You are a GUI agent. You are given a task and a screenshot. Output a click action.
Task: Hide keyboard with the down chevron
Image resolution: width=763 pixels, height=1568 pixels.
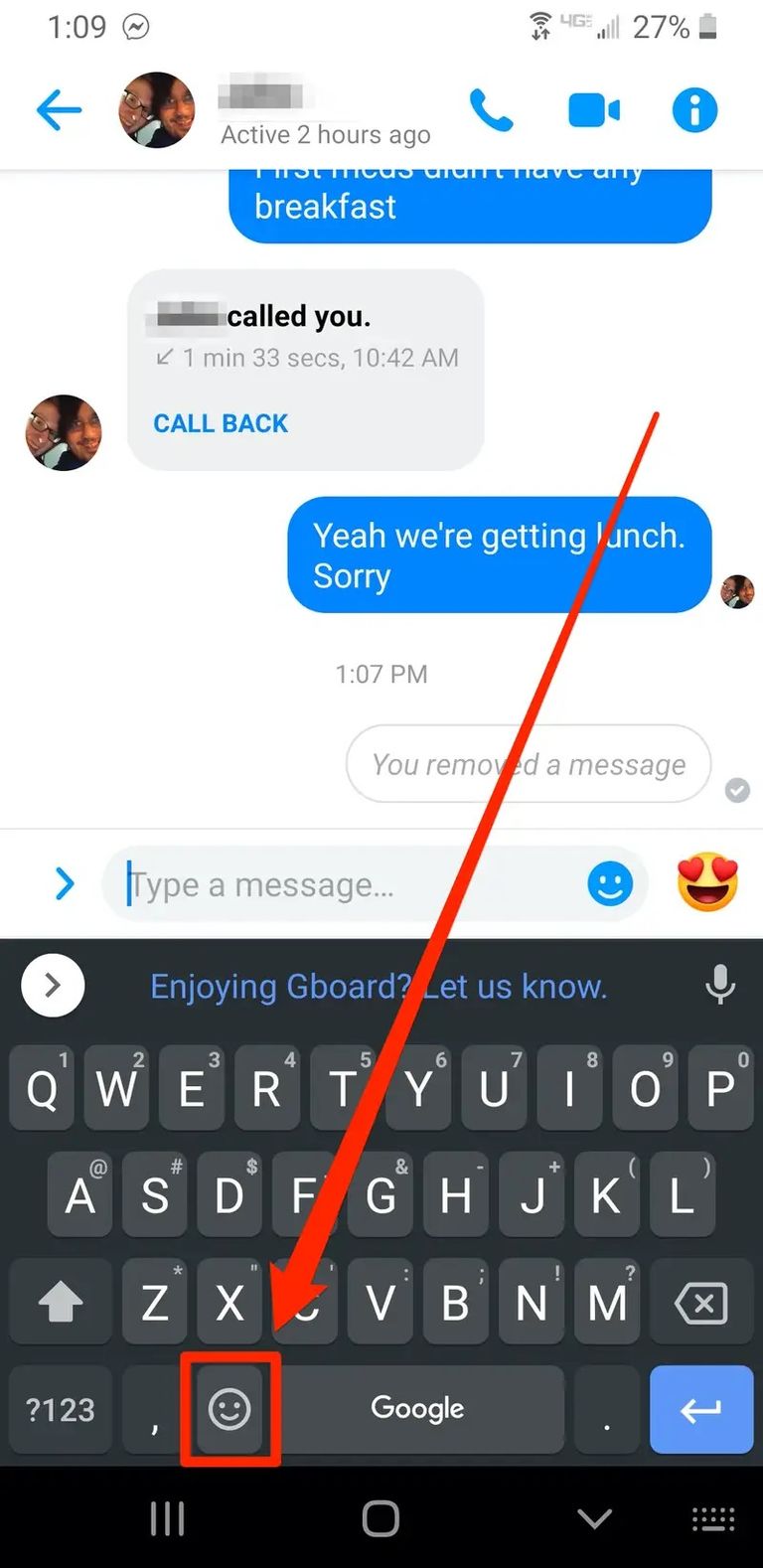594,1517
